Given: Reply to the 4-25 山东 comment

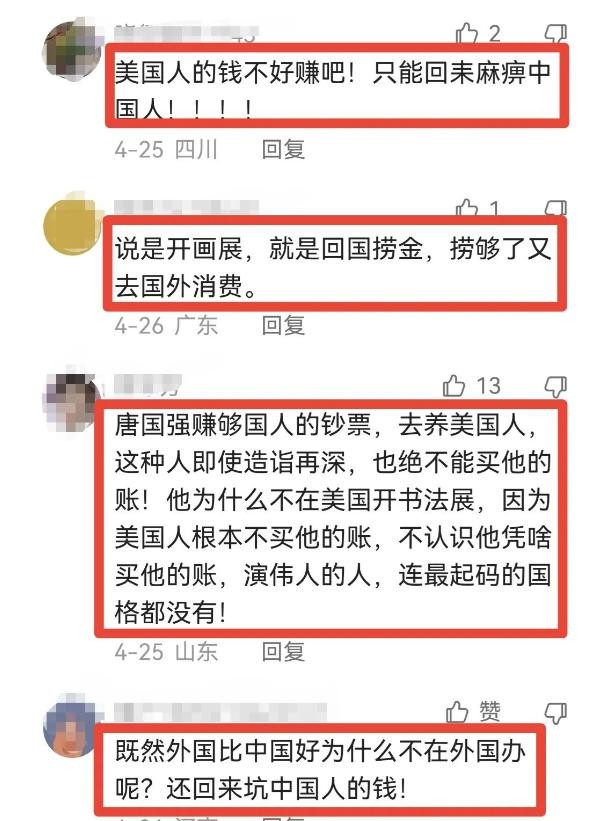Looking at the screenshot, I should tap(283, 652).
